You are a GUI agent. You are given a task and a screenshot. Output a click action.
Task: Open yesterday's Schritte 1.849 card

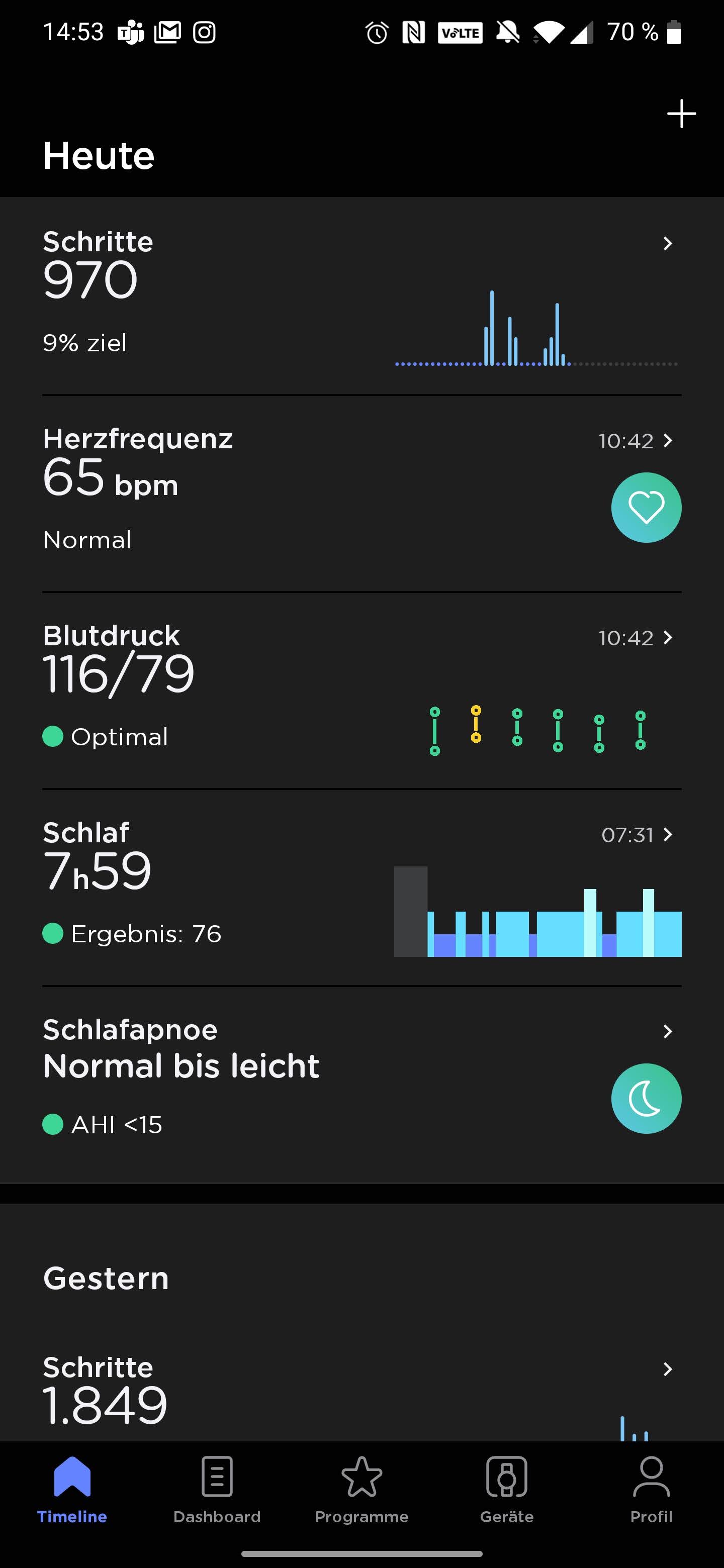[361, 1394]
